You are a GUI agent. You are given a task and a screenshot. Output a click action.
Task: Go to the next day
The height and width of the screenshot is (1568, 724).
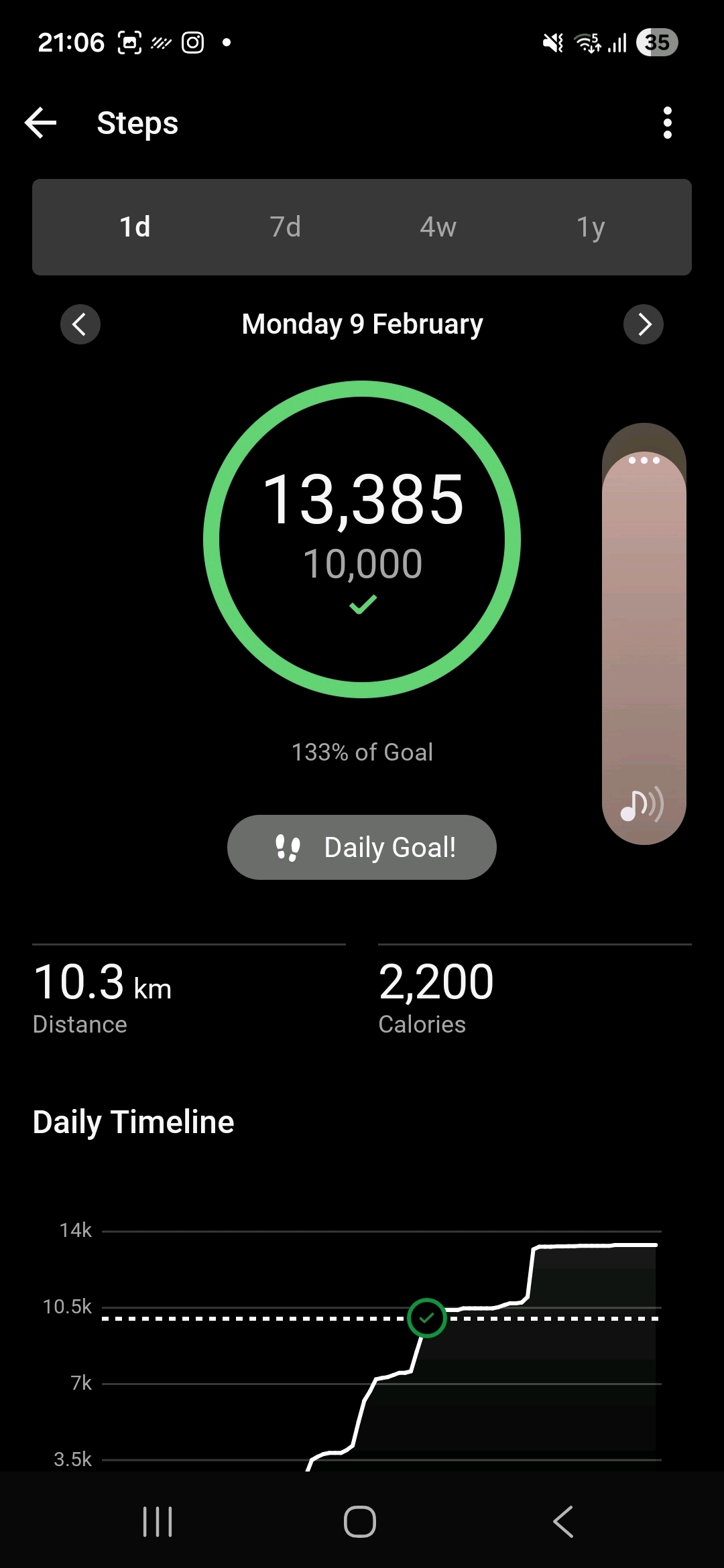(x=644, y=324)
